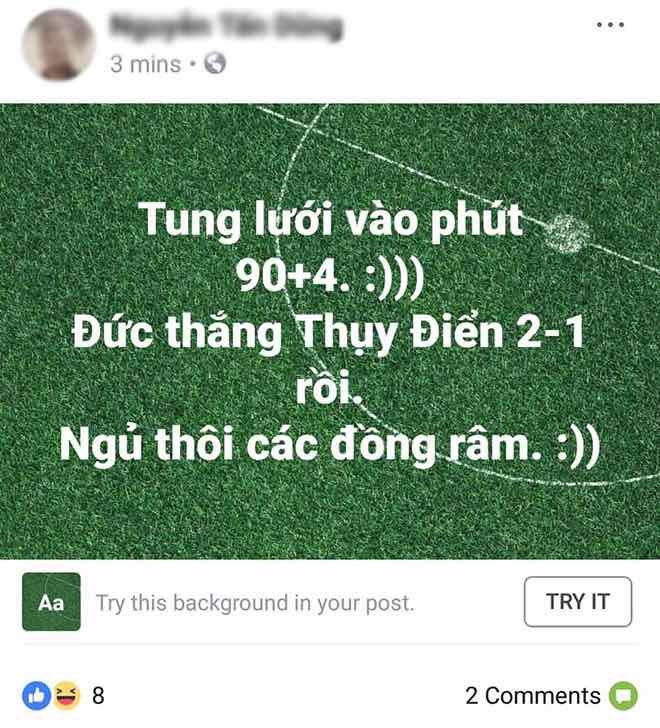Open the post's three-dot options menu
The width and height of the screenshot is (660, 728).
tap(610, 24)
